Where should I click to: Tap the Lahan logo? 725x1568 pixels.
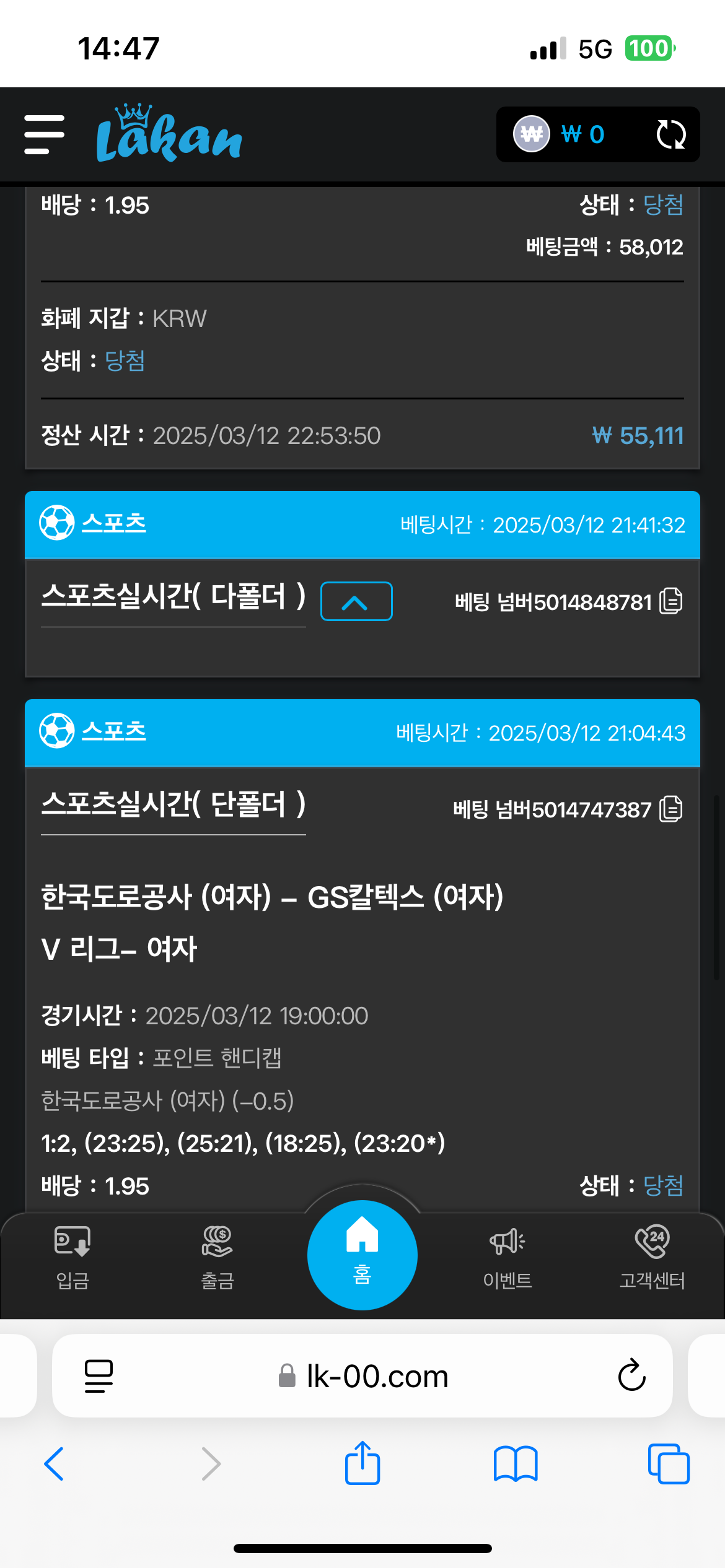169,134
